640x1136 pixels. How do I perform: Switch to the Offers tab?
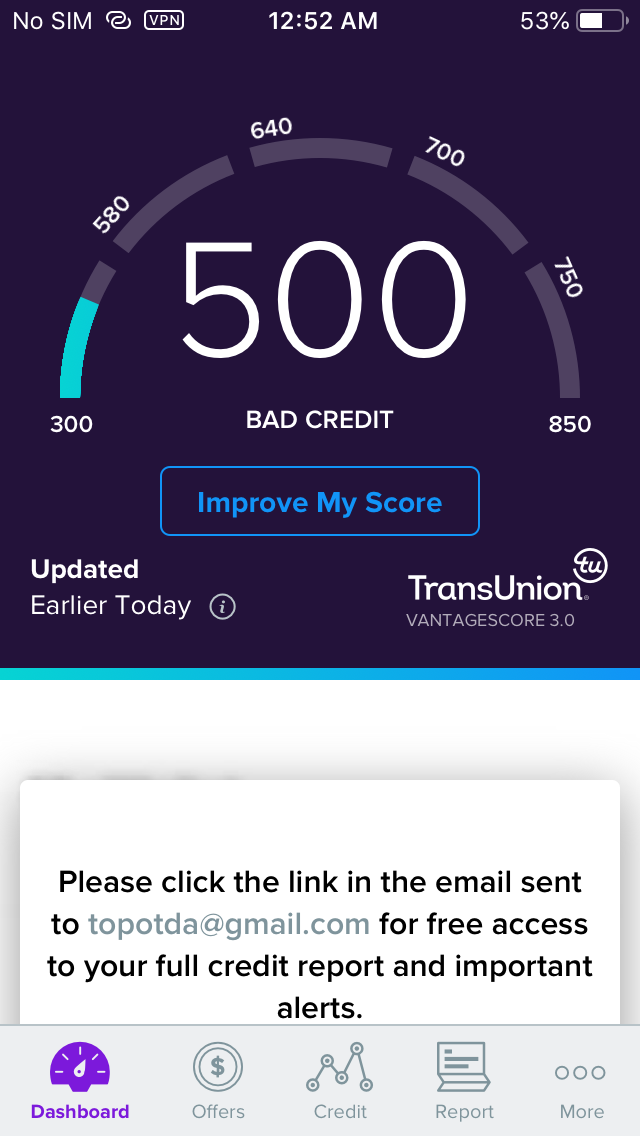click(218, 1081)
